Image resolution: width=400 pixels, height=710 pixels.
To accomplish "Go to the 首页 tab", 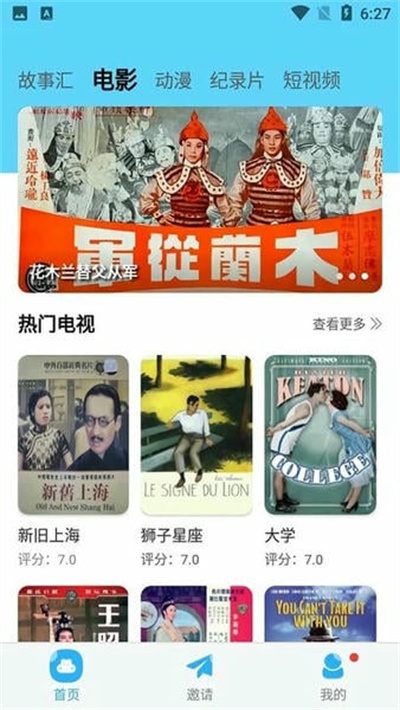I will point(66,676).
